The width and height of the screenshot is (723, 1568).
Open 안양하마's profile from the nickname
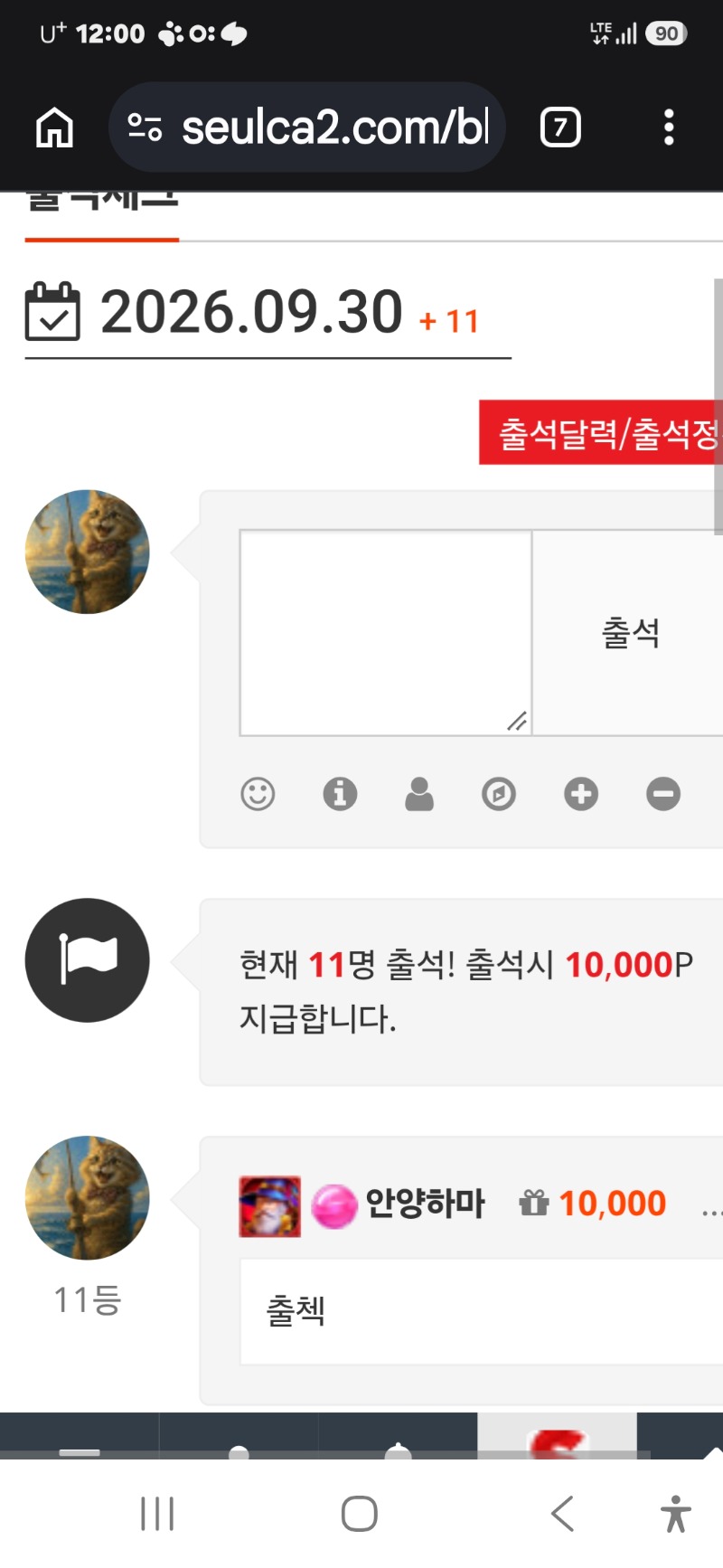425,1204
